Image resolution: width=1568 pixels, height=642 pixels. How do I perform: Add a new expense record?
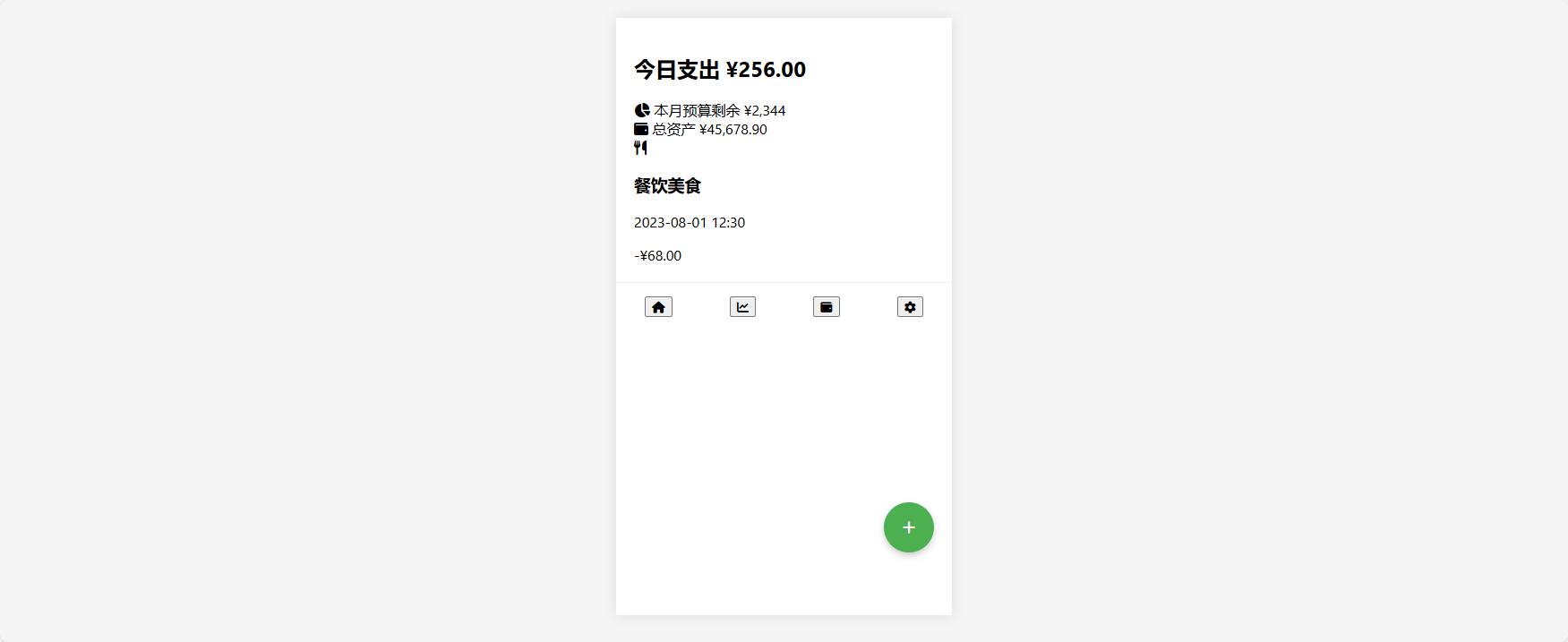[908, 527]
